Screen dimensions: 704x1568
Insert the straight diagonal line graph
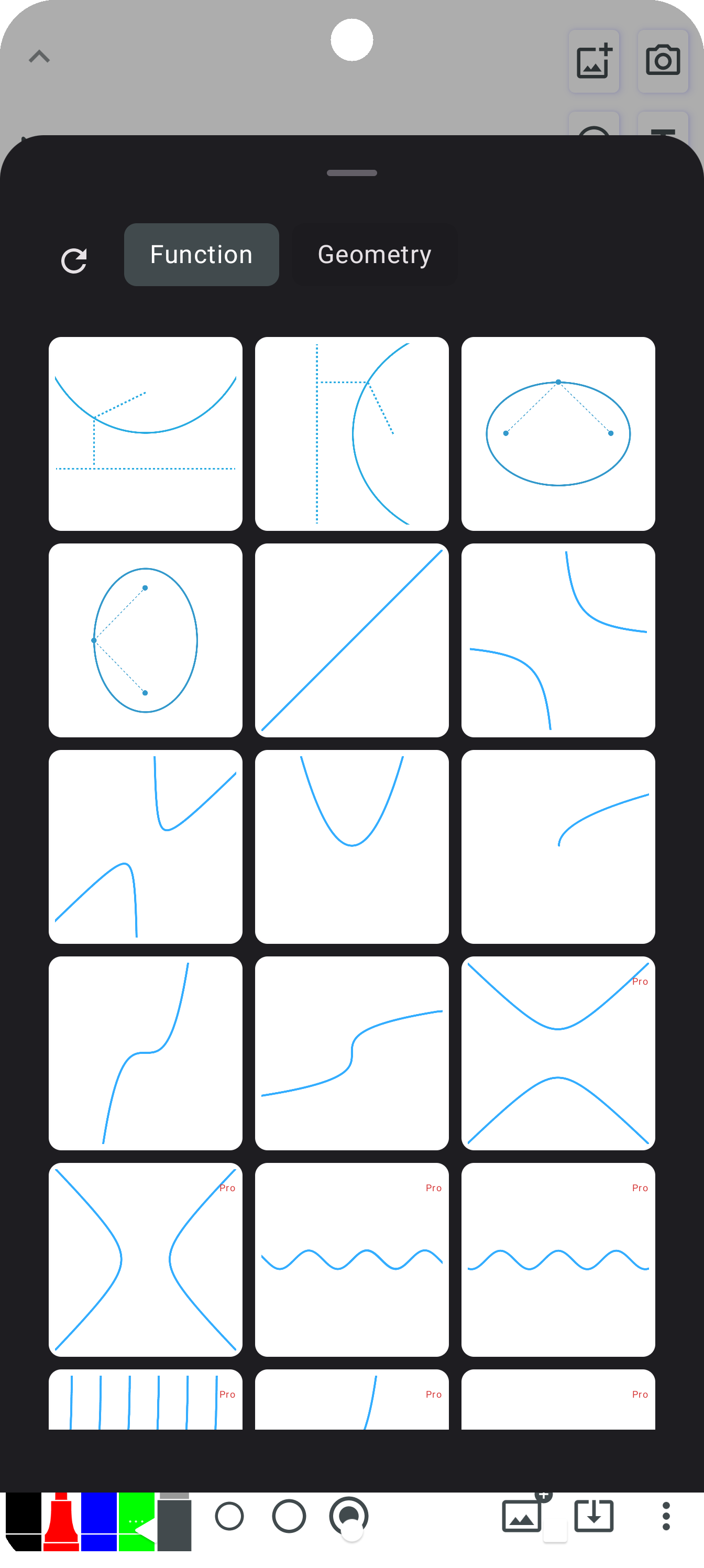(x=351, y=640)
